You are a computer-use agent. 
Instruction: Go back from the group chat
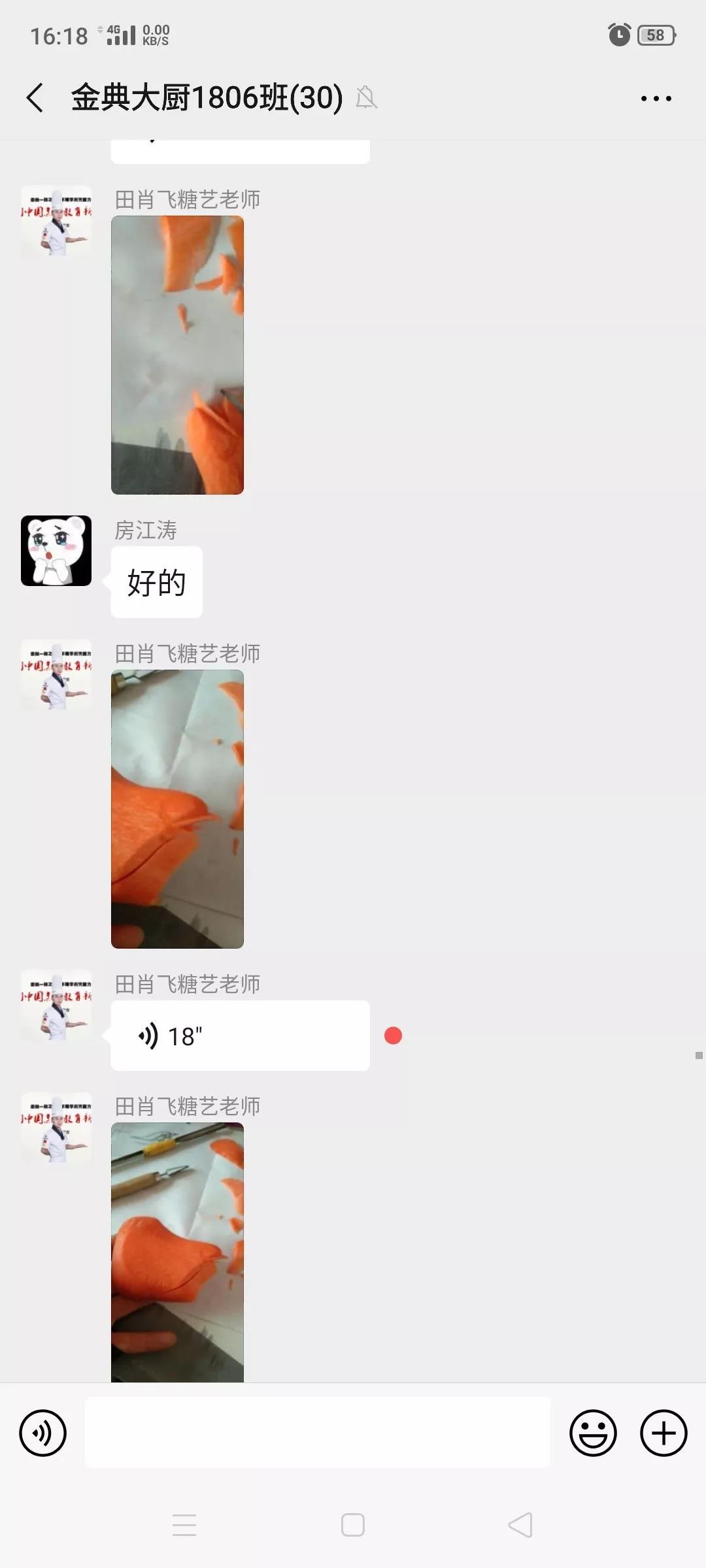[x=35, y=98]
